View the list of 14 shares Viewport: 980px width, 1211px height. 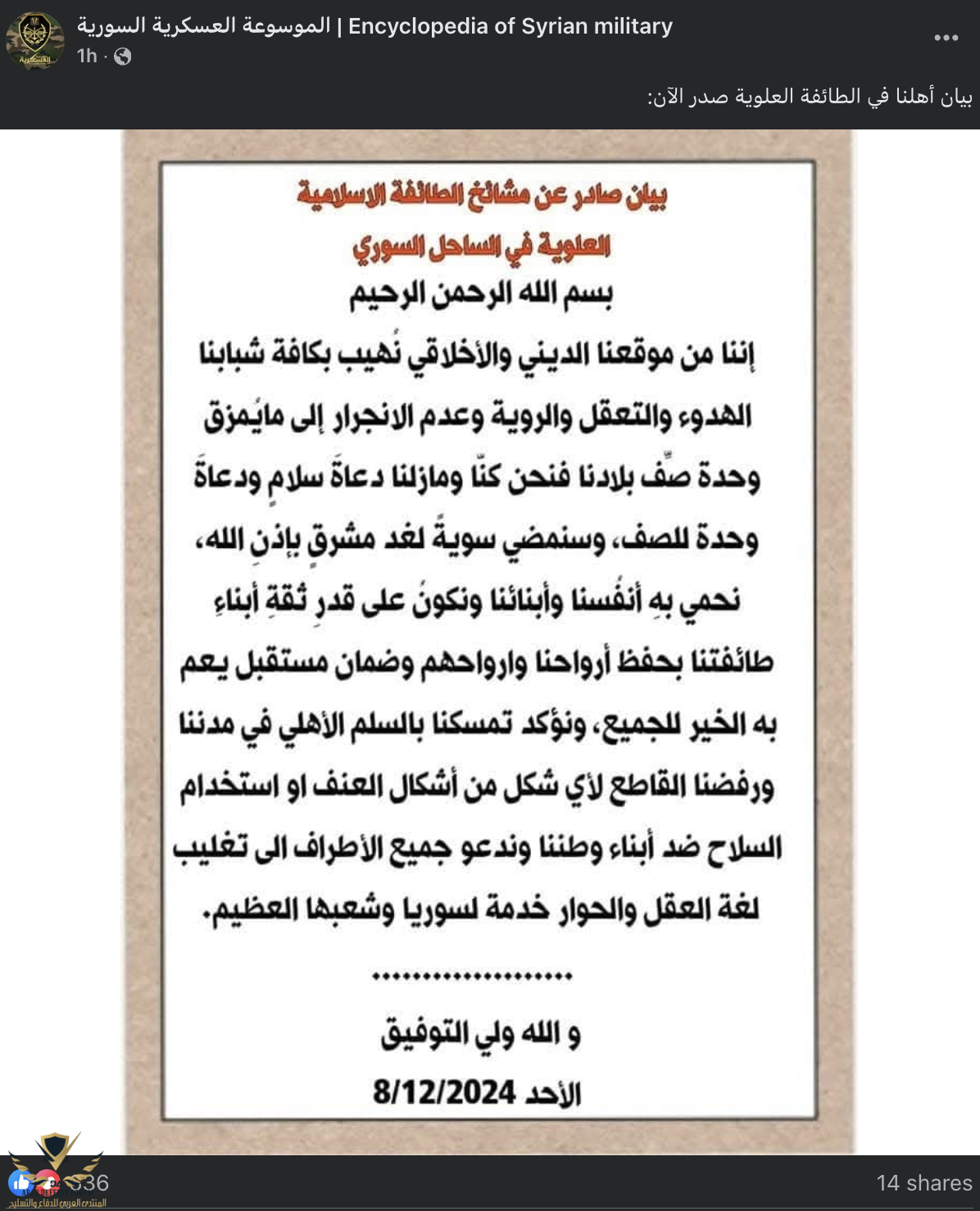pyautogui.click(x=923, y=1183)
